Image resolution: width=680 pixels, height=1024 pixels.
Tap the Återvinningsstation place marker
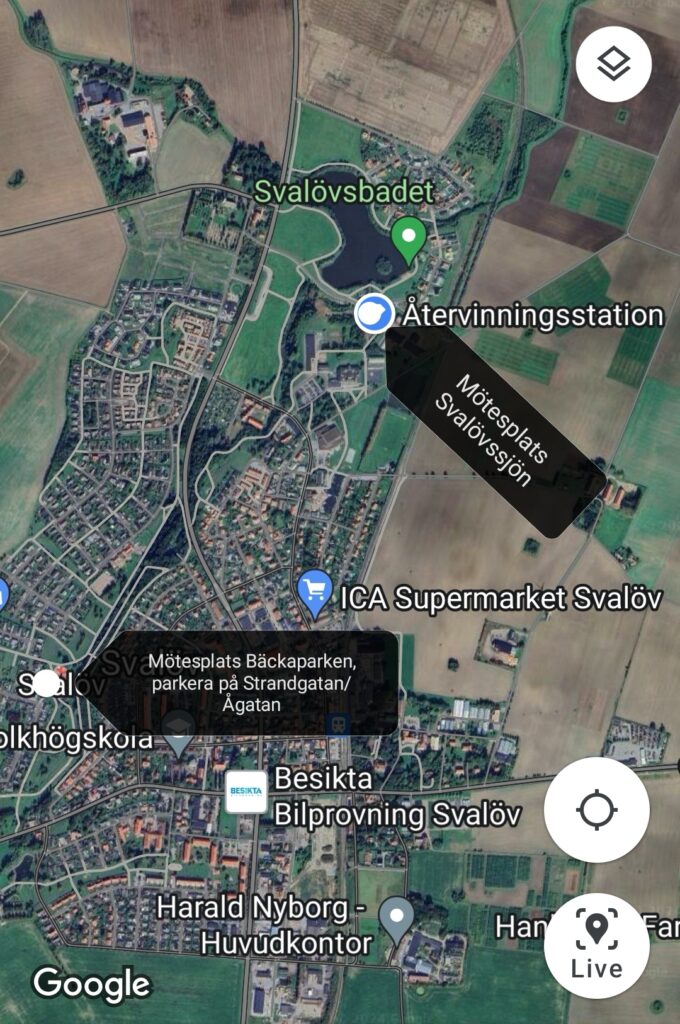(x=374, y=313)
